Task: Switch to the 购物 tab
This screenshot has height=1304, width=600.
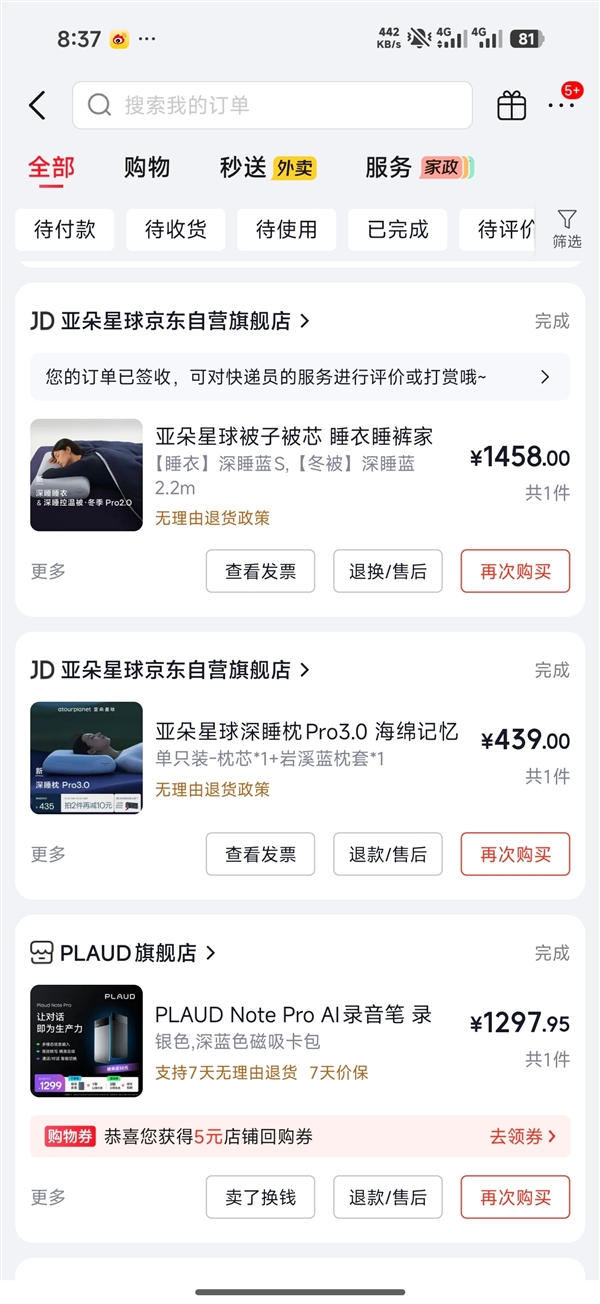Action: pyautogui.click(x=147, y=168)
